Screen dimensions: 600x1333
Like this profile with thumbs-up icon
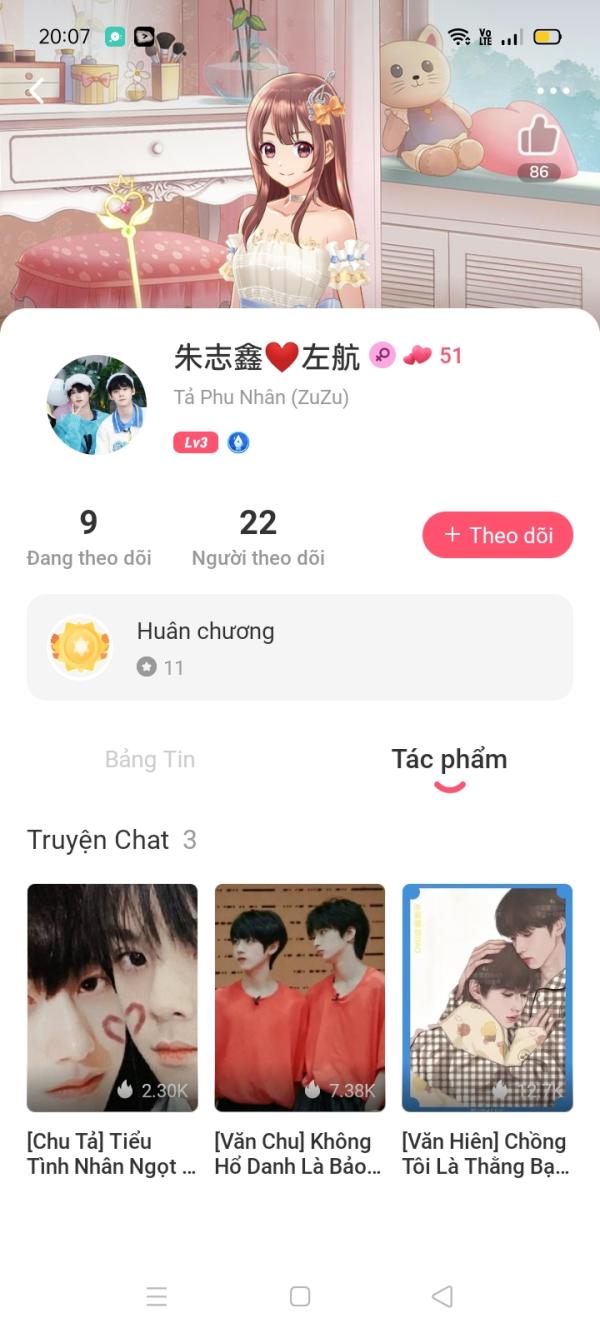click(539, 136)
